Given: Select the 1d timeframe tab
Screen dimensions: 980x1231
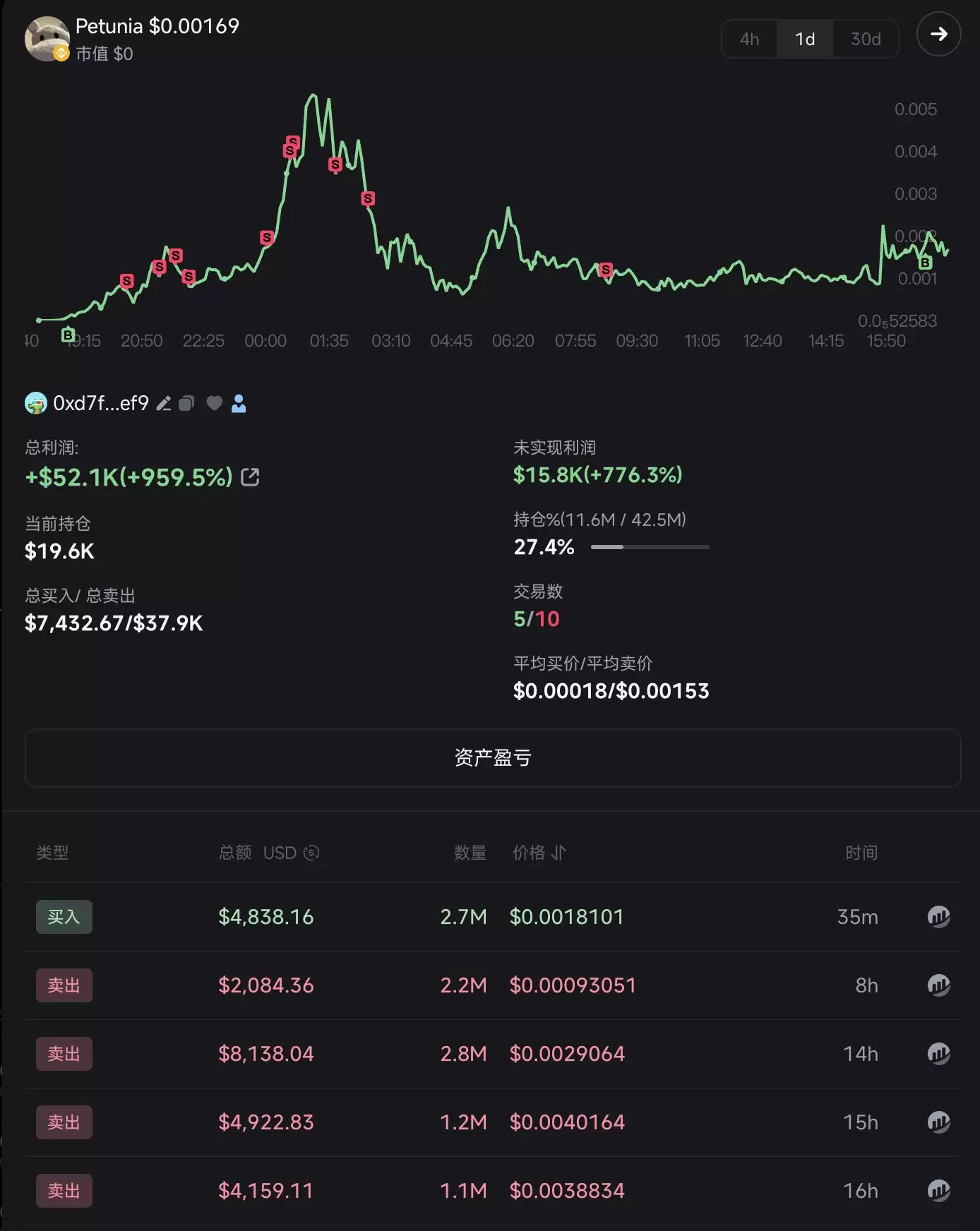Looking at the screenshot, I should pos(805,39).
